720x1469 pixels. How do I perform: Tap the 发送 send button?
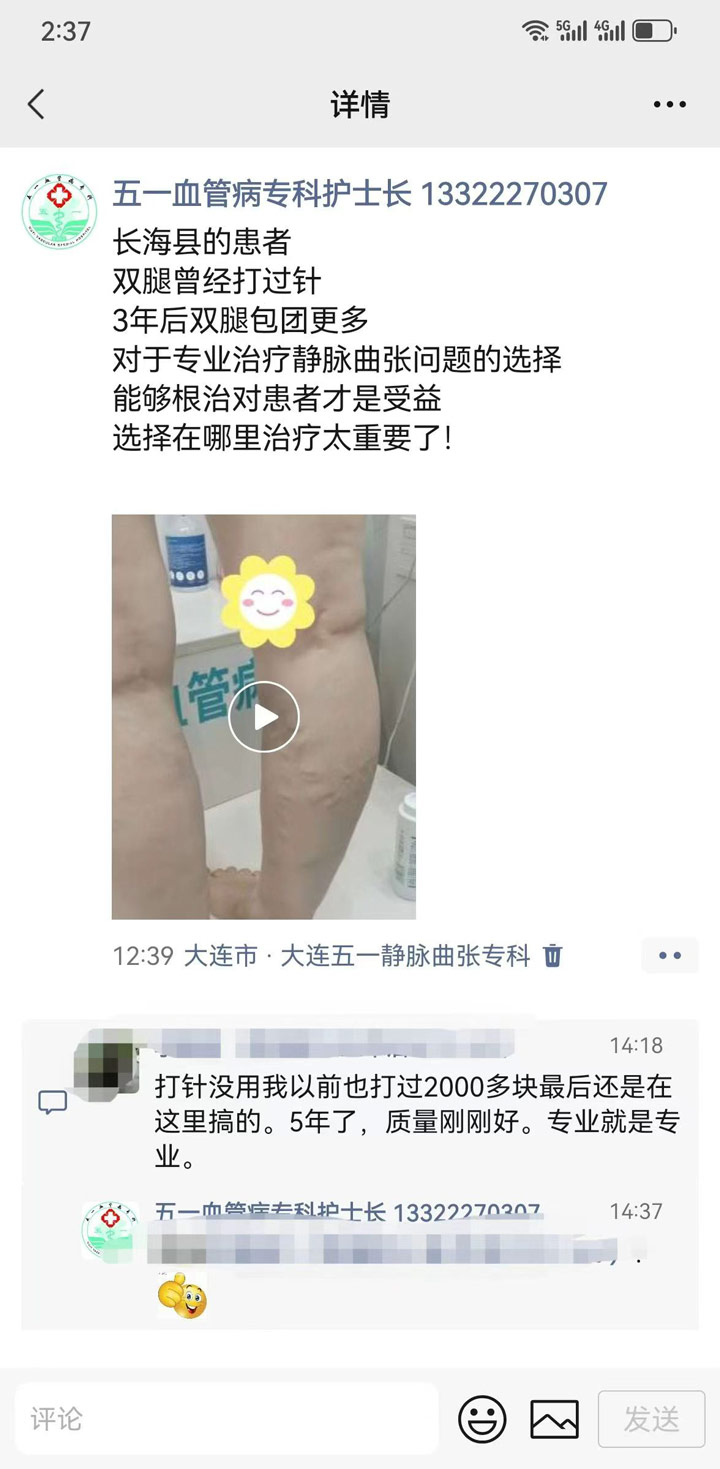651,1418
